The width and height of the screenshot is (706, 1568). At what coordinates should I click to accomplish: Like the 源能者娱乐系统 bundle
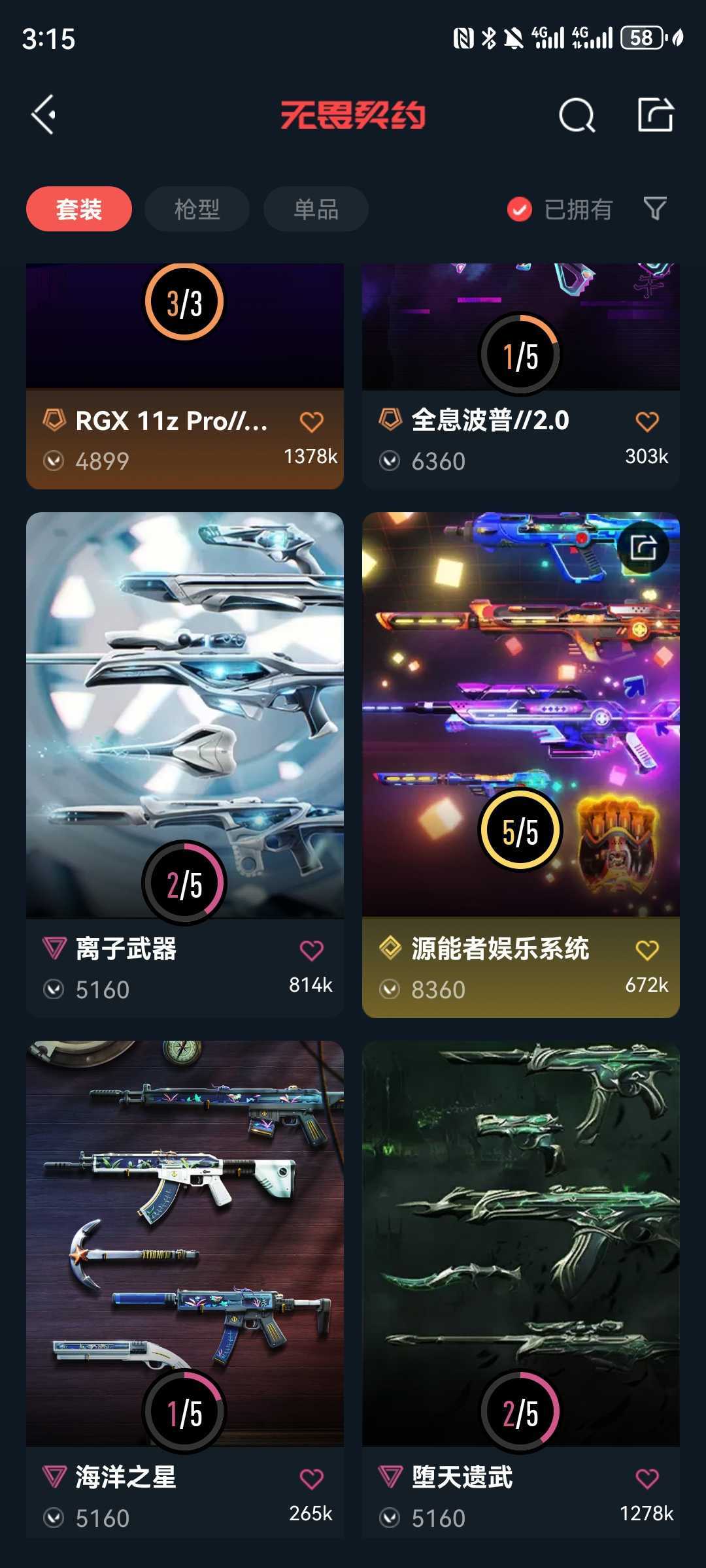click(647, 951)
